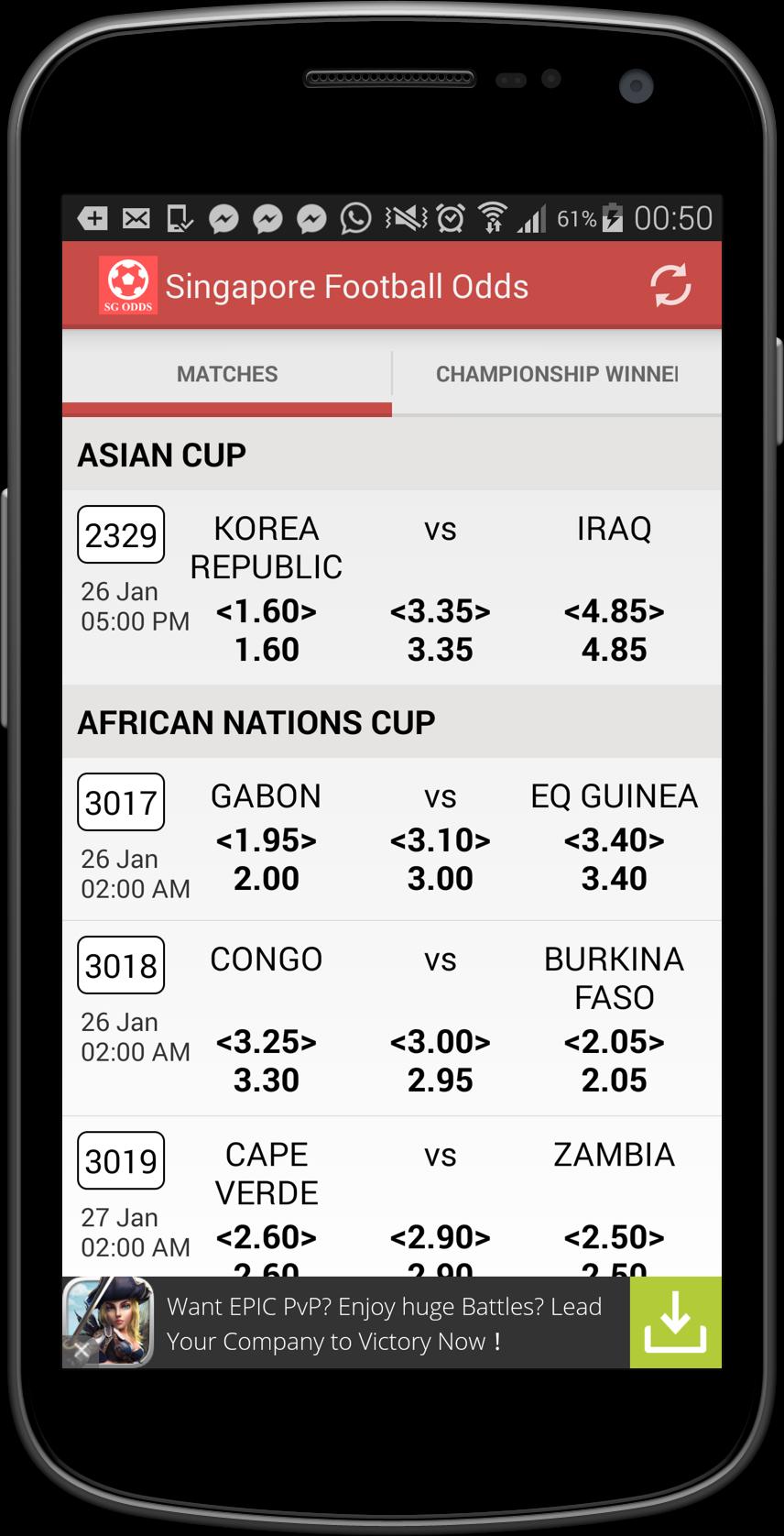Screen dimensions: 784x1536
Task: Tap the Messenger icon in the status bar
Action: click(x=223, y=218)
